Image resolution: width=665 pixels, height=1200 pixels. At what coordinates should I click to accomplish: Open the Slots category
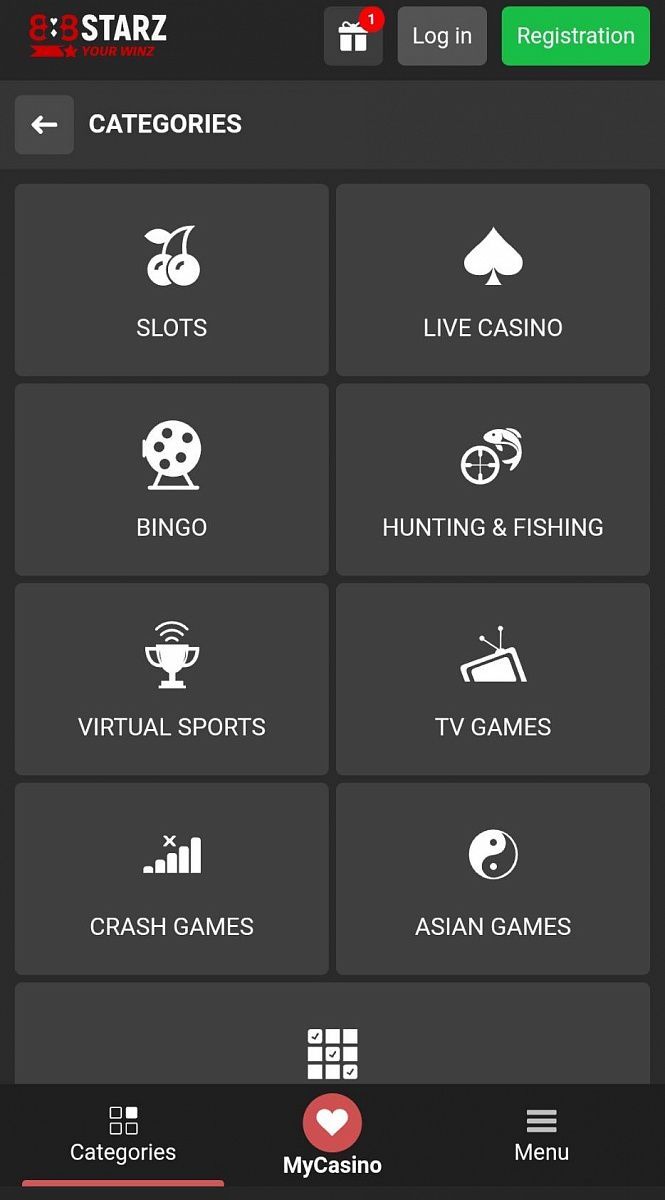[x=172, y=280]
